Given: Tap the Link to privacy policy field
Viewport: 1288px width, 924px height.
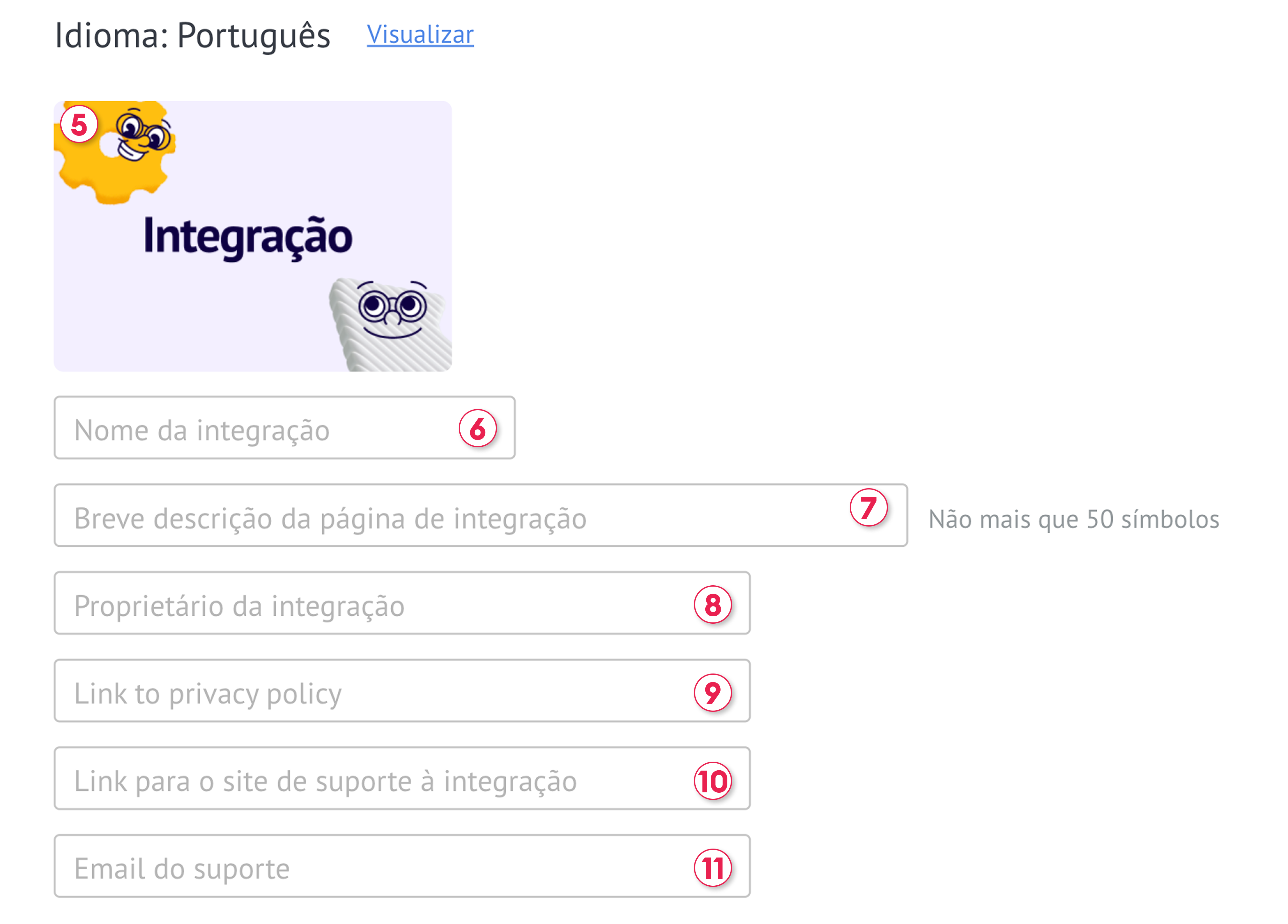Looking at the screenshot, I should coord(369,692).
